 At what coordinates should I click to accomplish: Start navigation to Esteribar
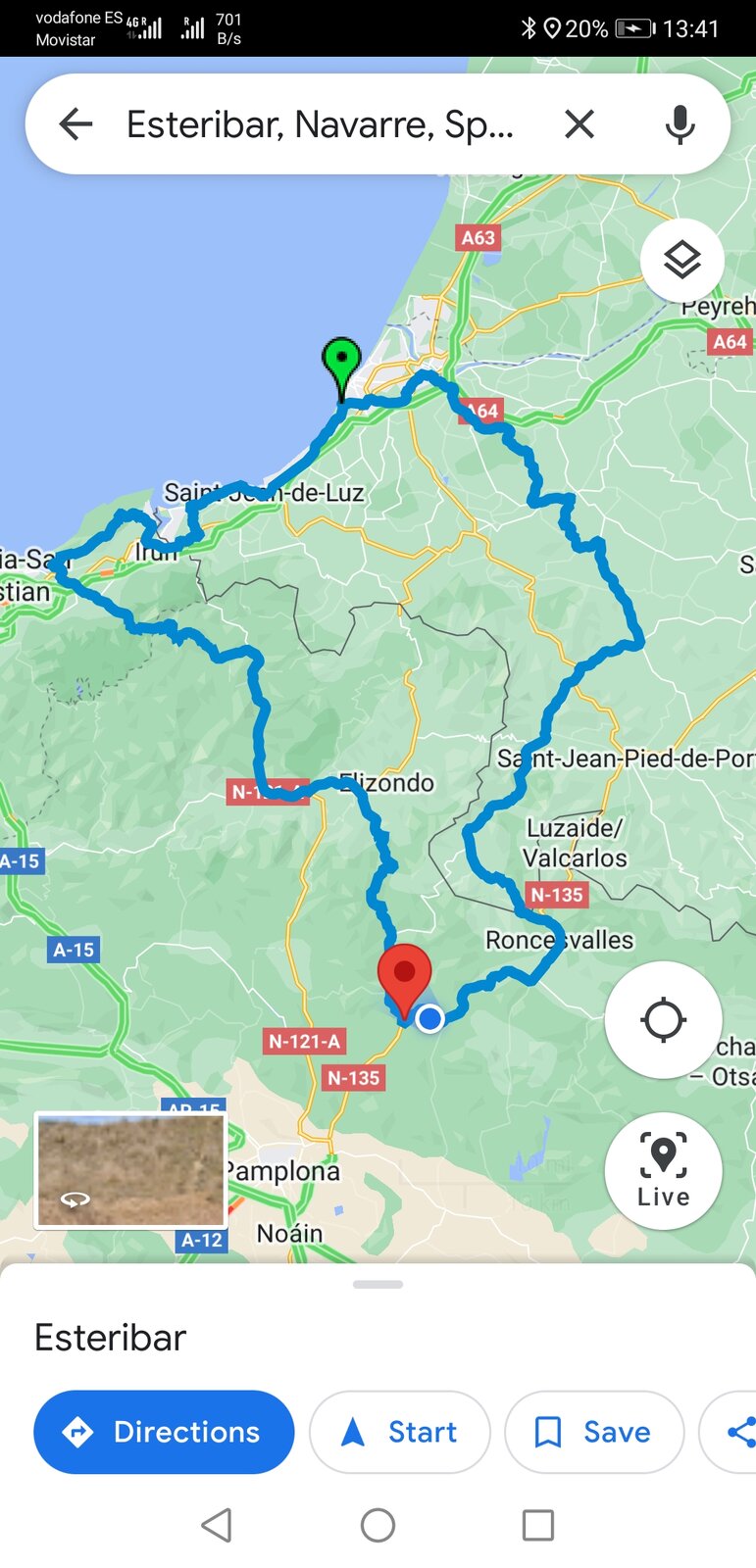pyautogui.click(x=399, y=1432)
